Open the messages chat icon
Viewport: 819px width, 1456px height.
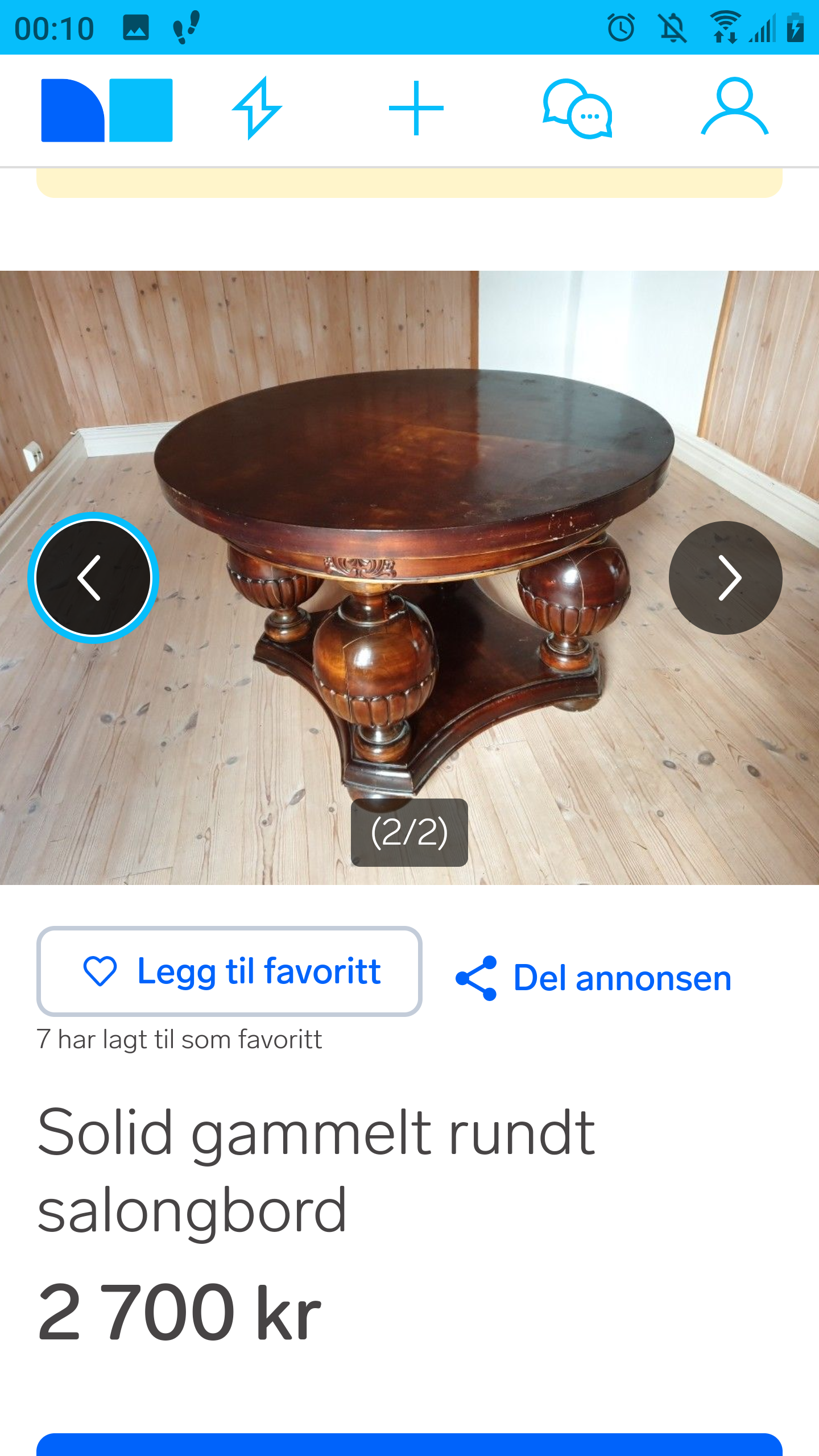(x=577, y=109)
